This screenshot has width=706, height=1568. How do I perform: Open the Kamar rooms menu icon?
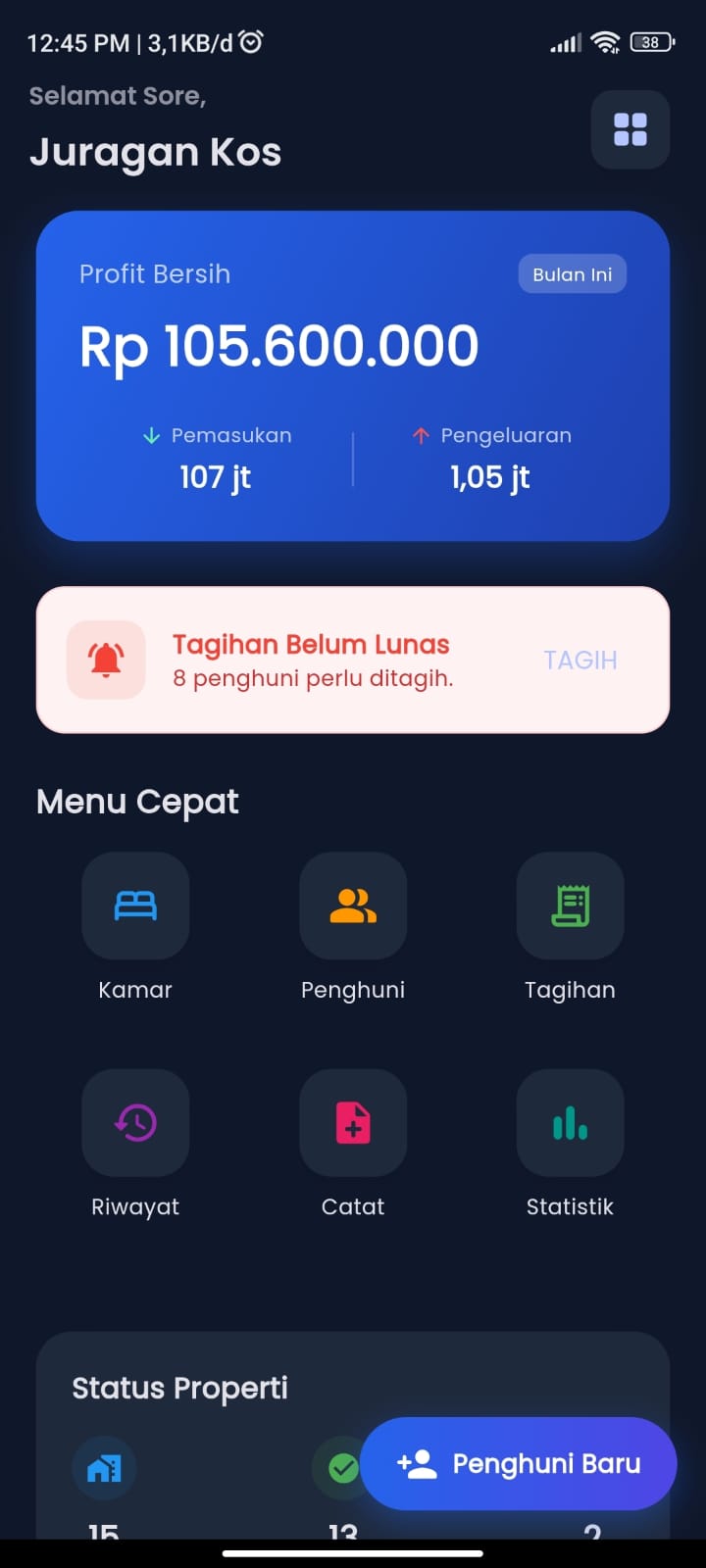click(x=134, y=906)
